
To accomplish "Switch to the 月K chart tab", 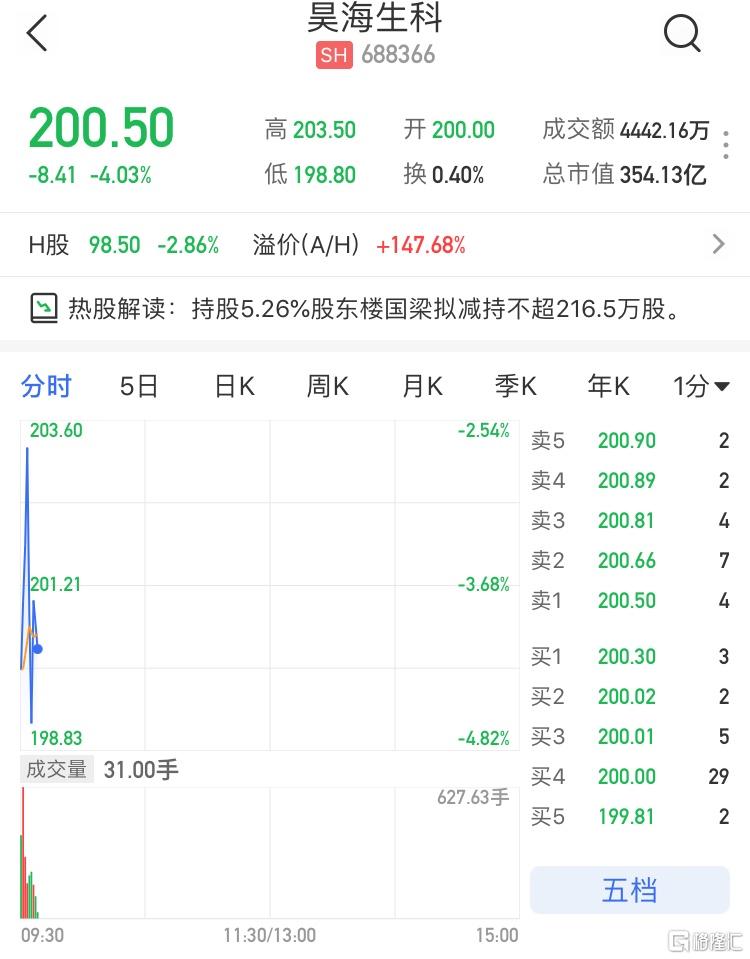I will coord(422,386).
